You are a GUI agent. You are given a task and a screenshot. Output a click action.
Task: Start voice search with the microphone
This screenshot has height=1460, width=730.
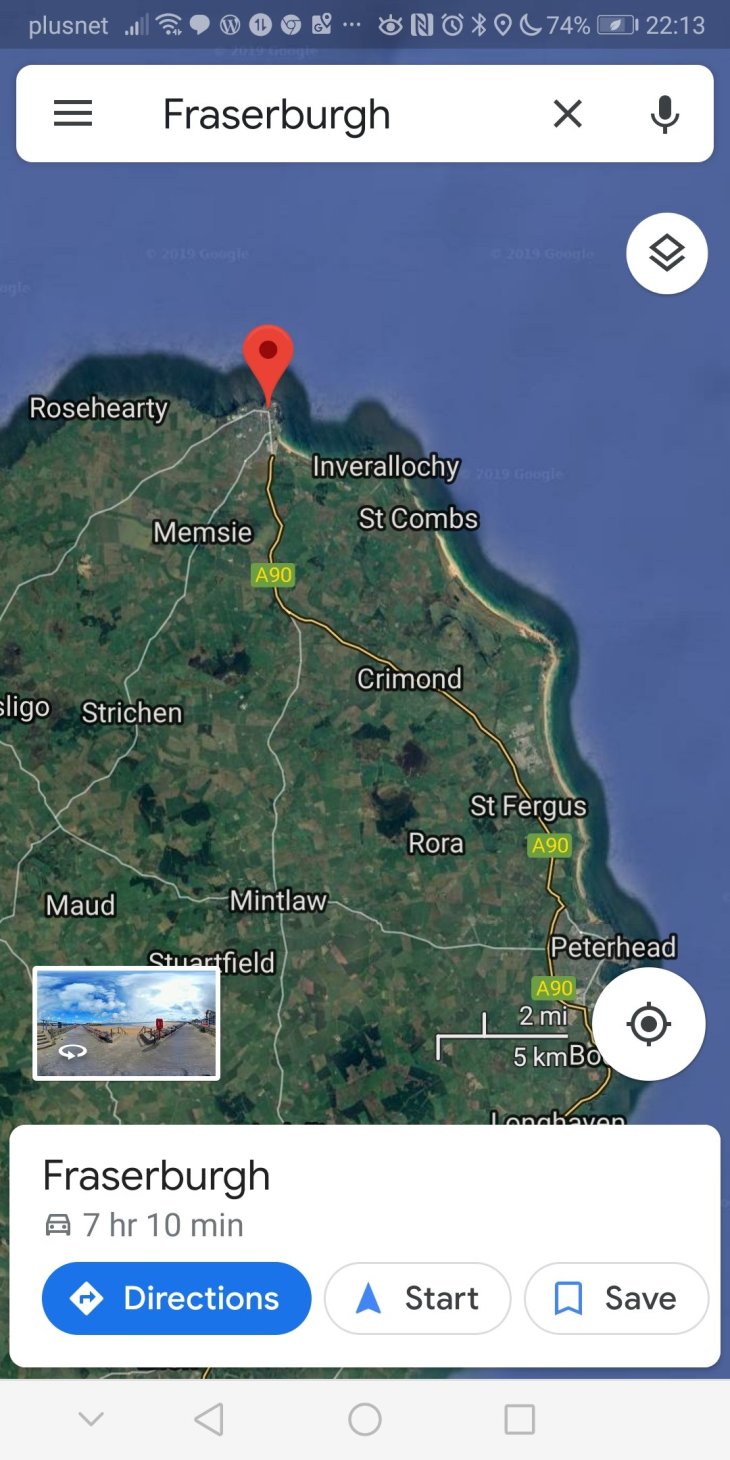(x=664, y=114)
